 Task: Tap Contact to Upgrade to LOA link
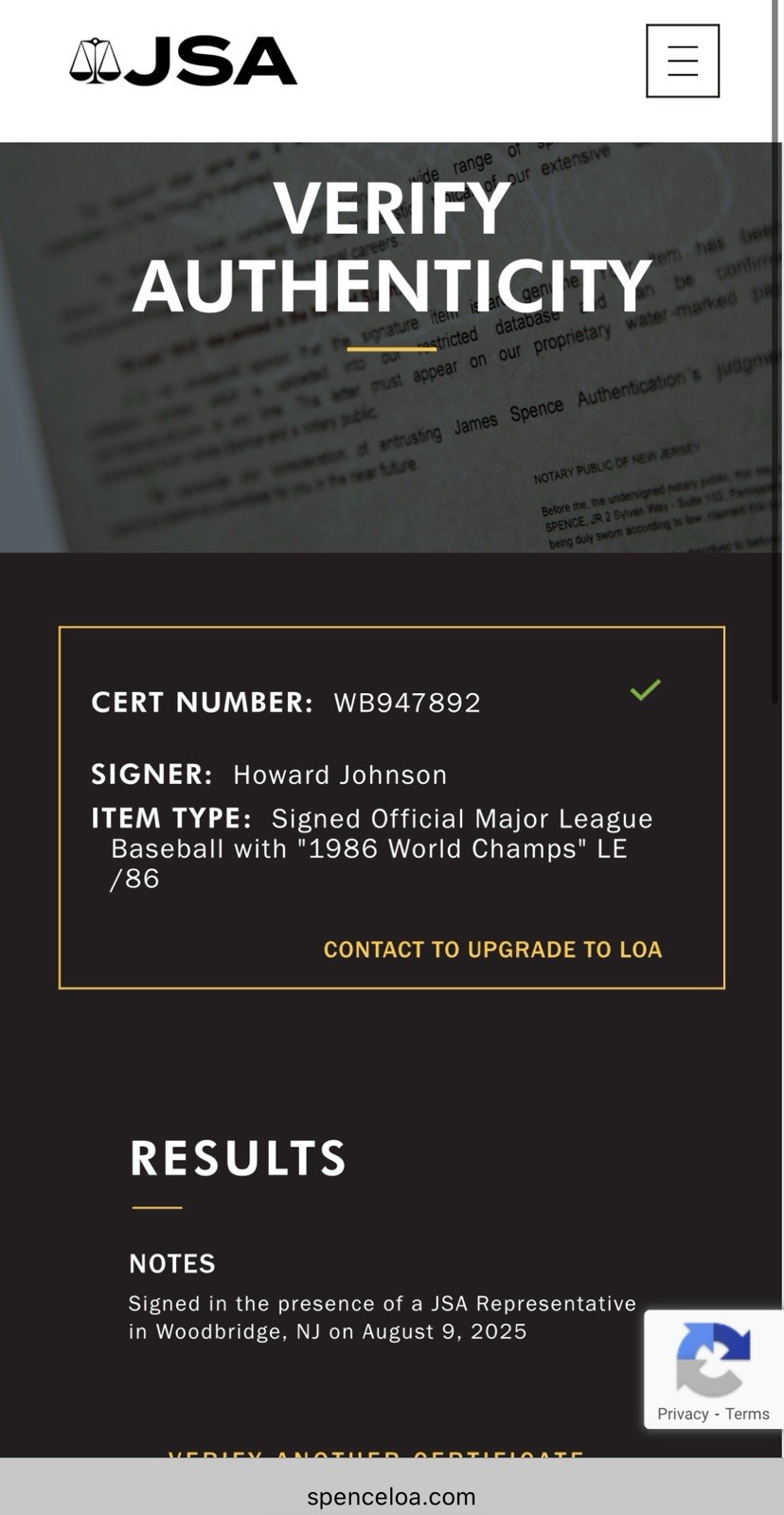(x=492, y=950)
